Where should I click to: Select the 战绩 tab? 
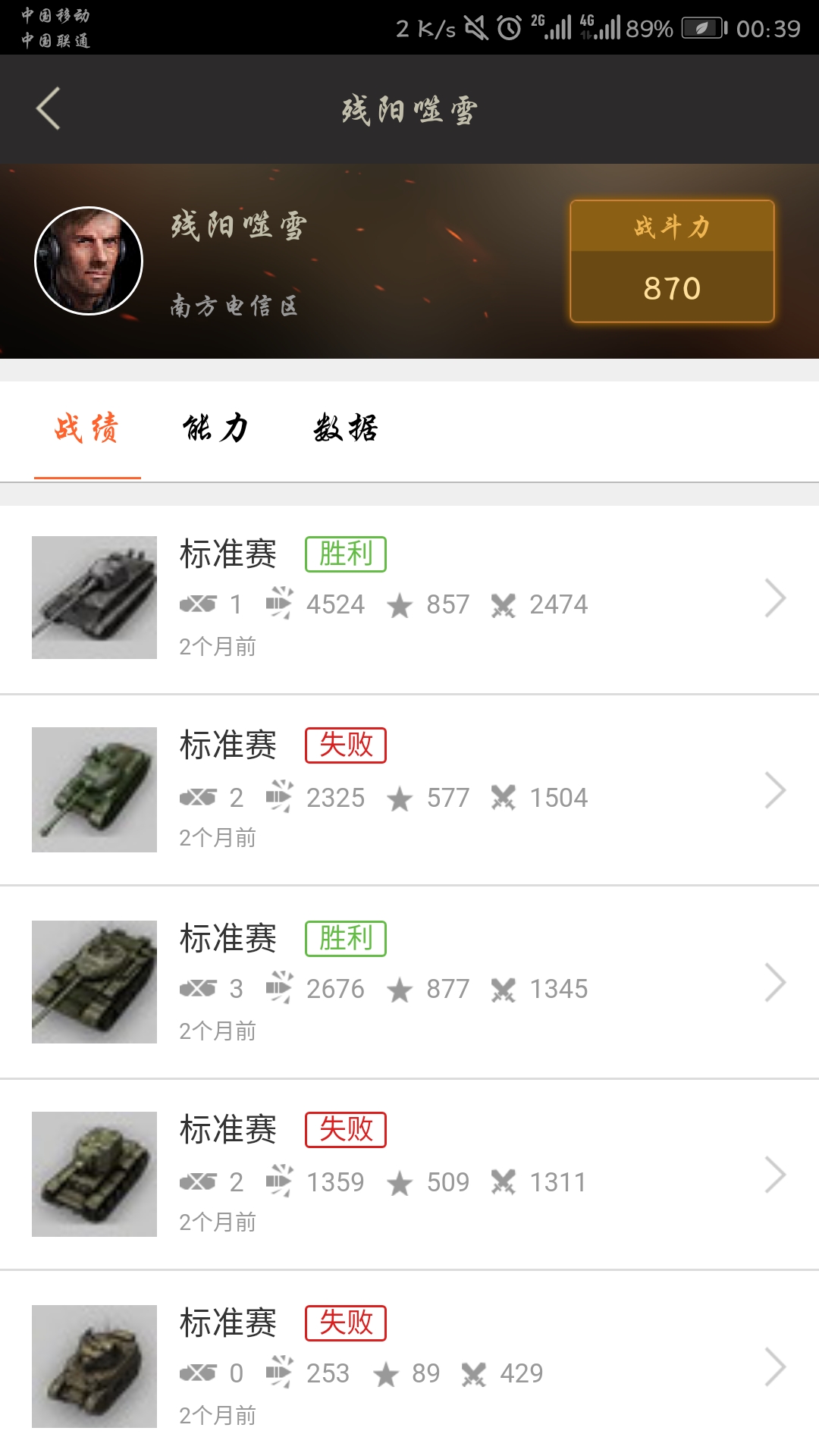click(x=87, y=429)
